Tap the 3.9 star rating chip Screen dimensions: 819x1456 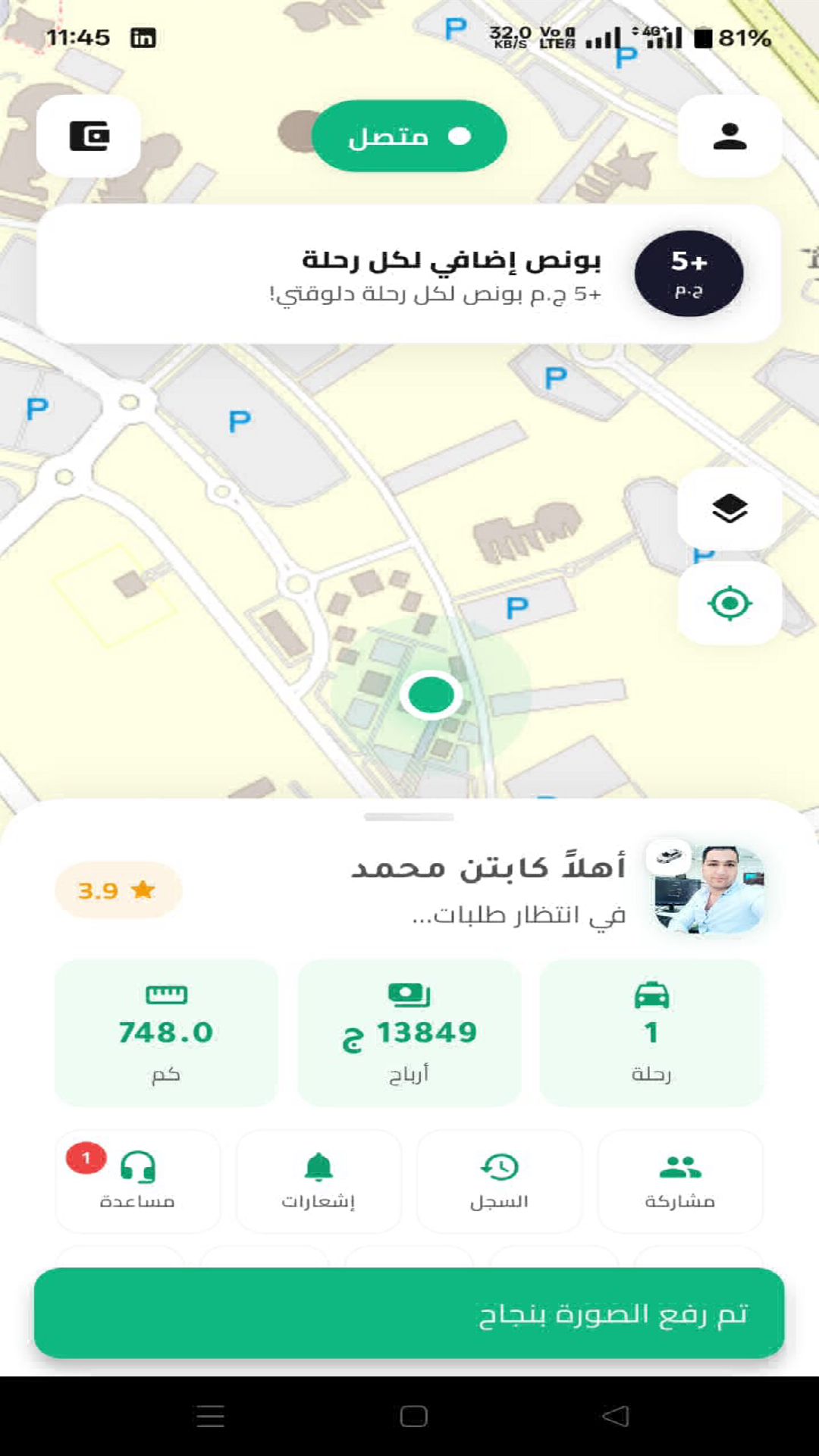coord(118,891)
